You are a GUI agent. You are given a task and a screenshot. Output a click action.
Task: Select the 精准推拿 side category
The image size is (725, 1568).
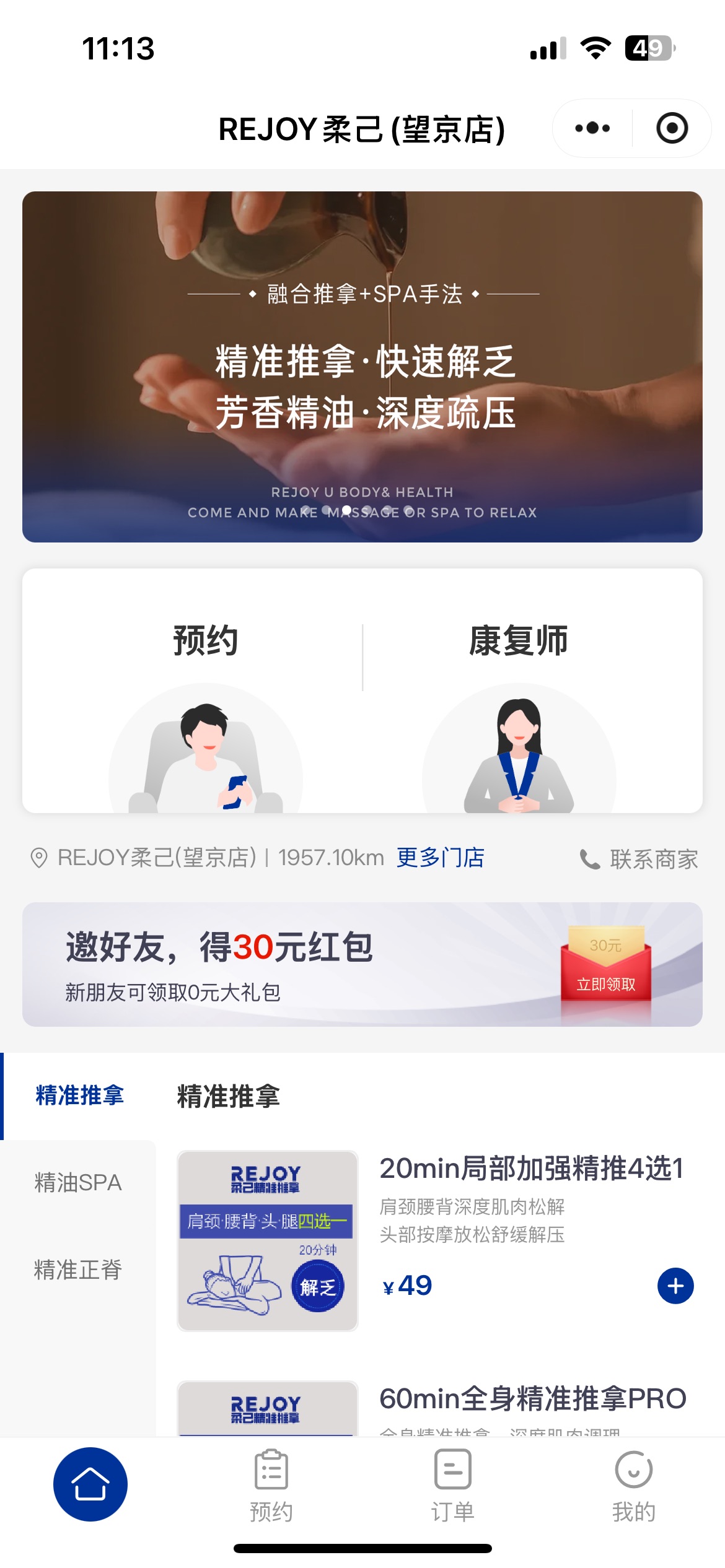[x=79, y=1095]
